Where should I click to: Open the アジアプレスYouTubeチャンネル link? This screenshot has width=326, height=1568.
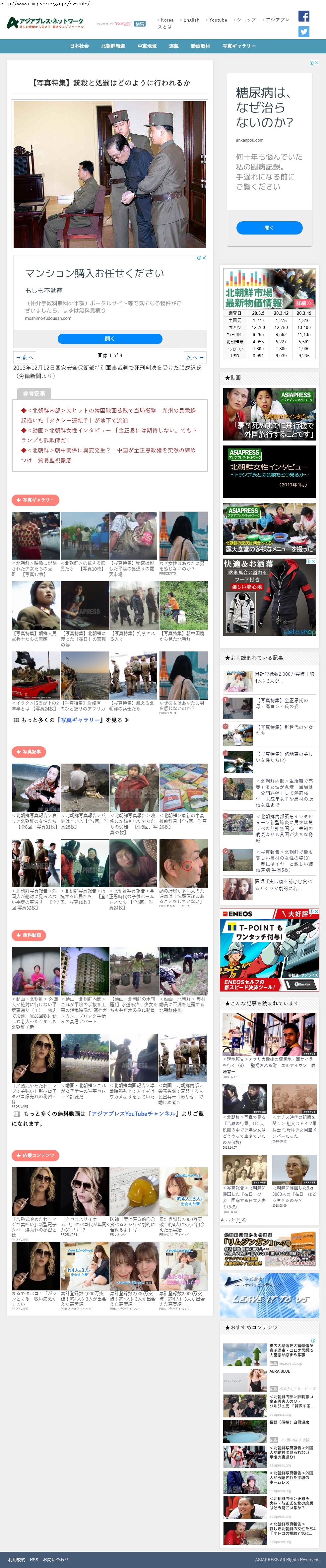[133, 1113]
